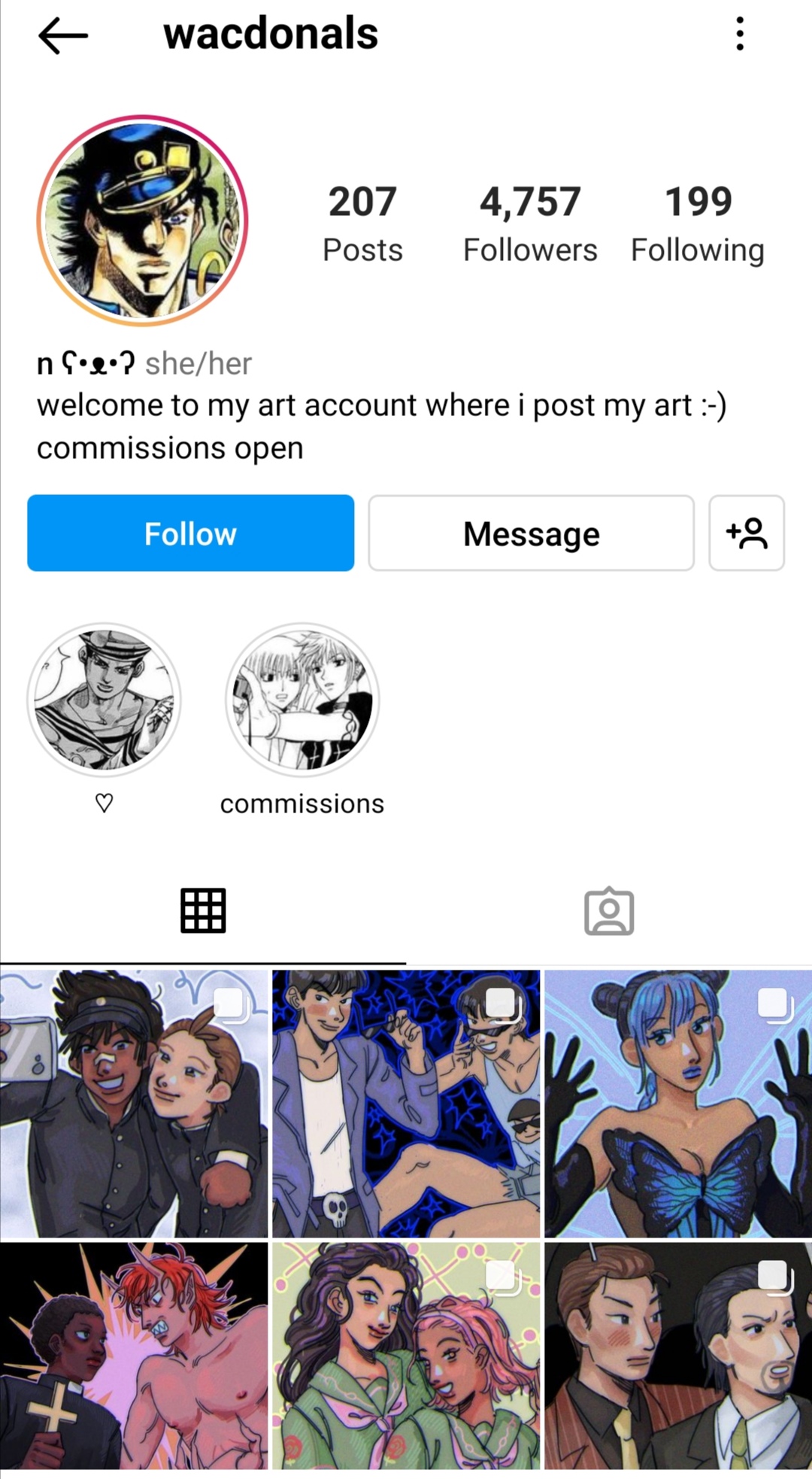
Task: Open the 4,757 Followers list
Action: [x=530, y=223]
